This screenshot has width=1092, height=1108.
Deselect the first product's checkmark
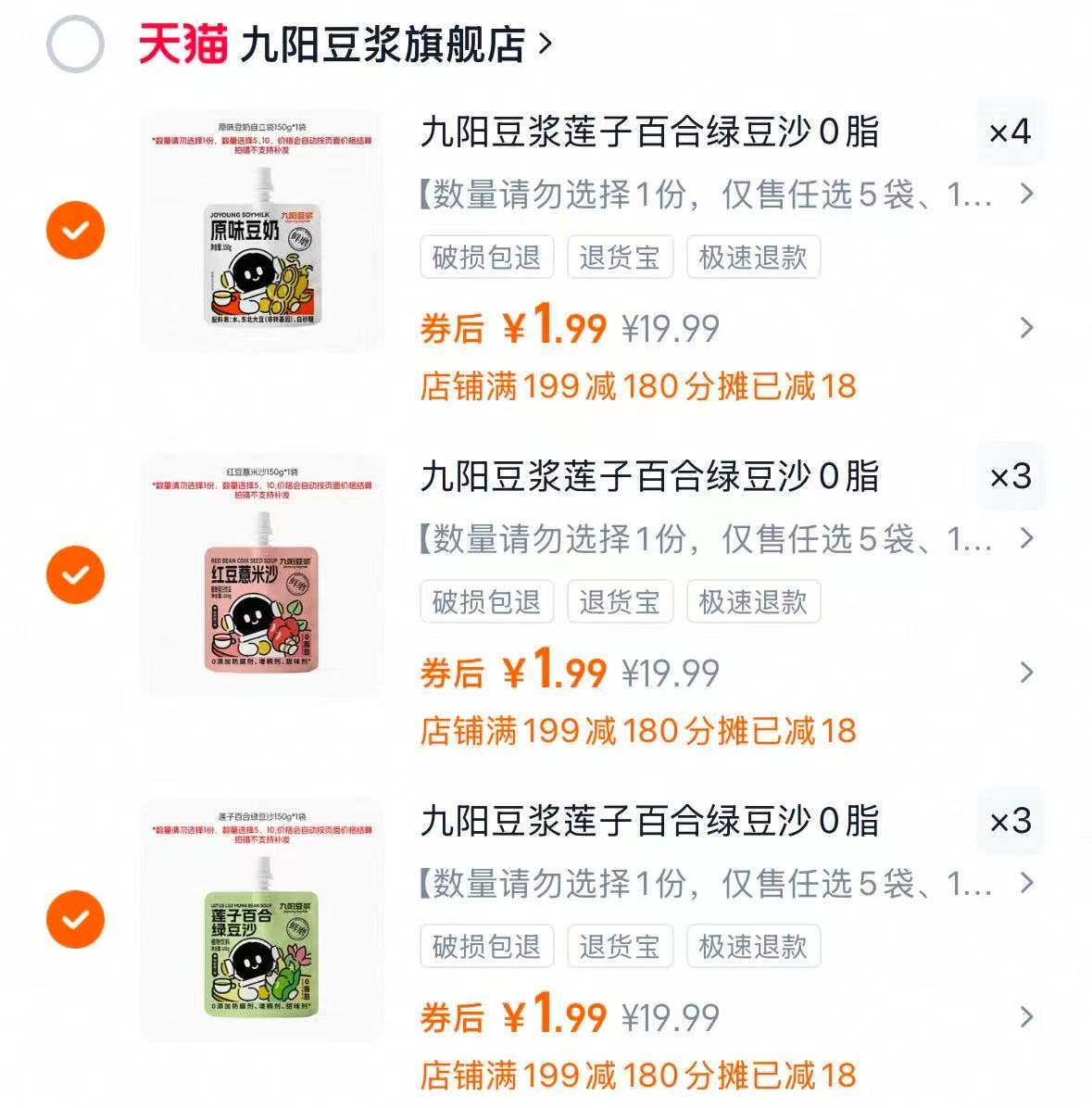[x=75, y=230]
